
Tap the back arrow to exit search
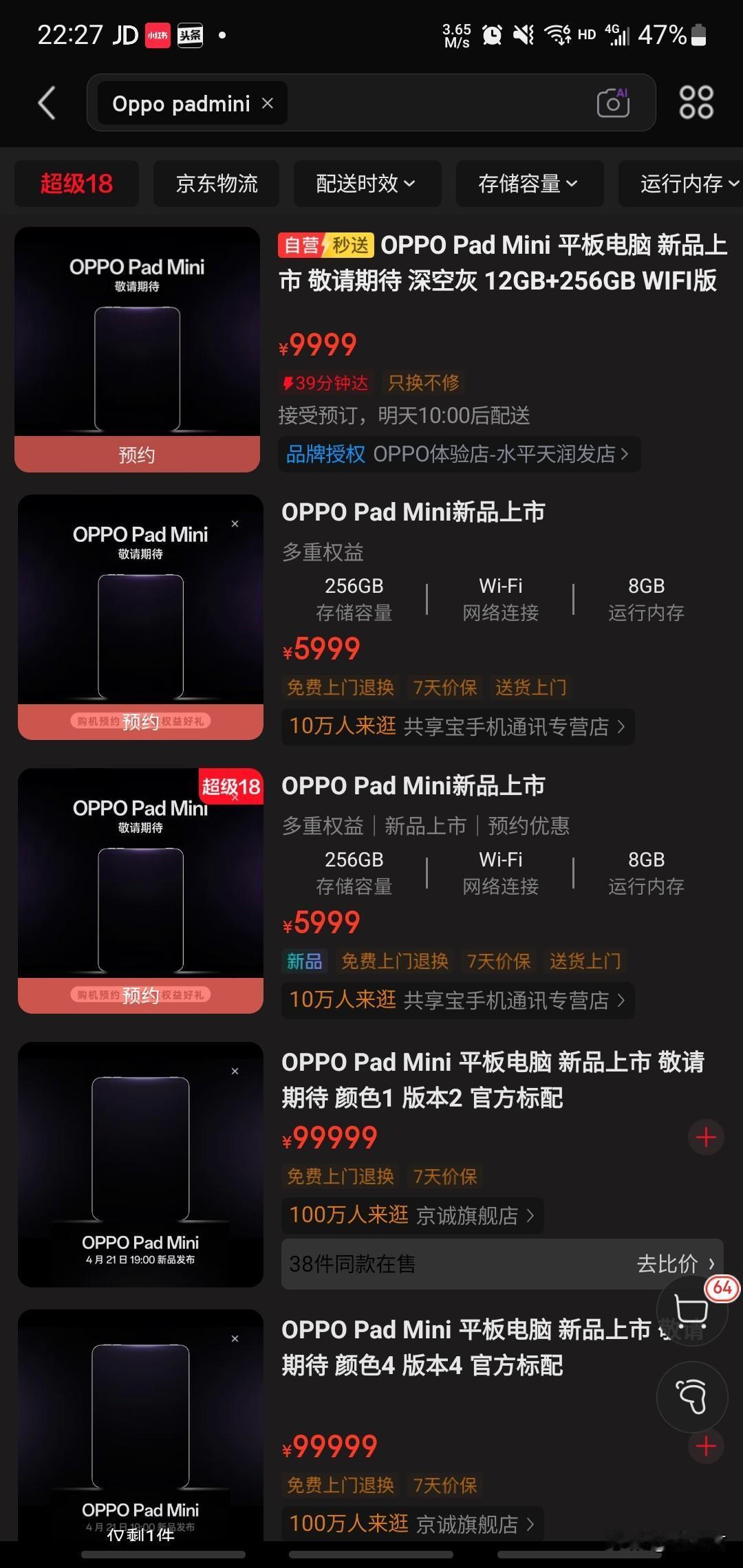pyautogui.click(x=45, y=102)
